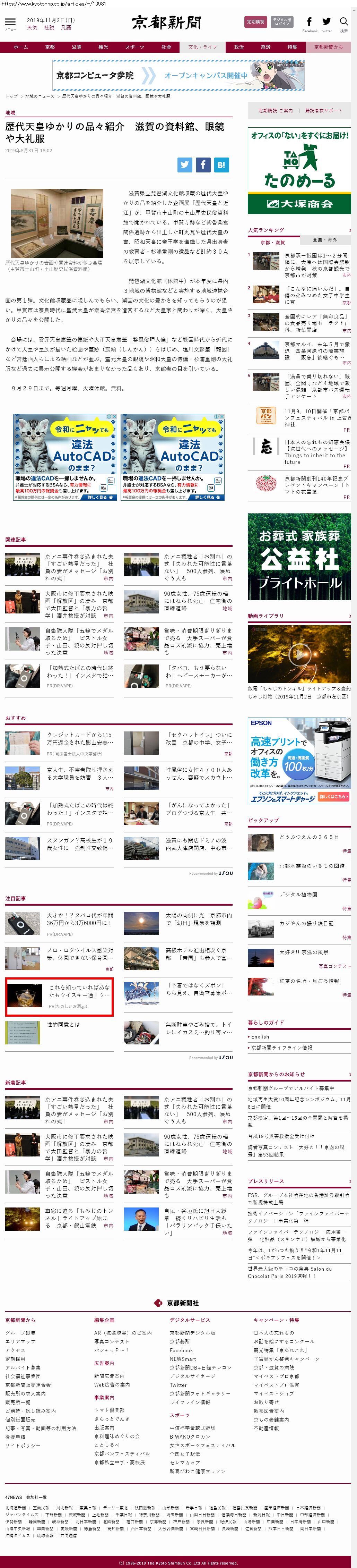Open the article photo of the exhibition hall

pos(57,223)
